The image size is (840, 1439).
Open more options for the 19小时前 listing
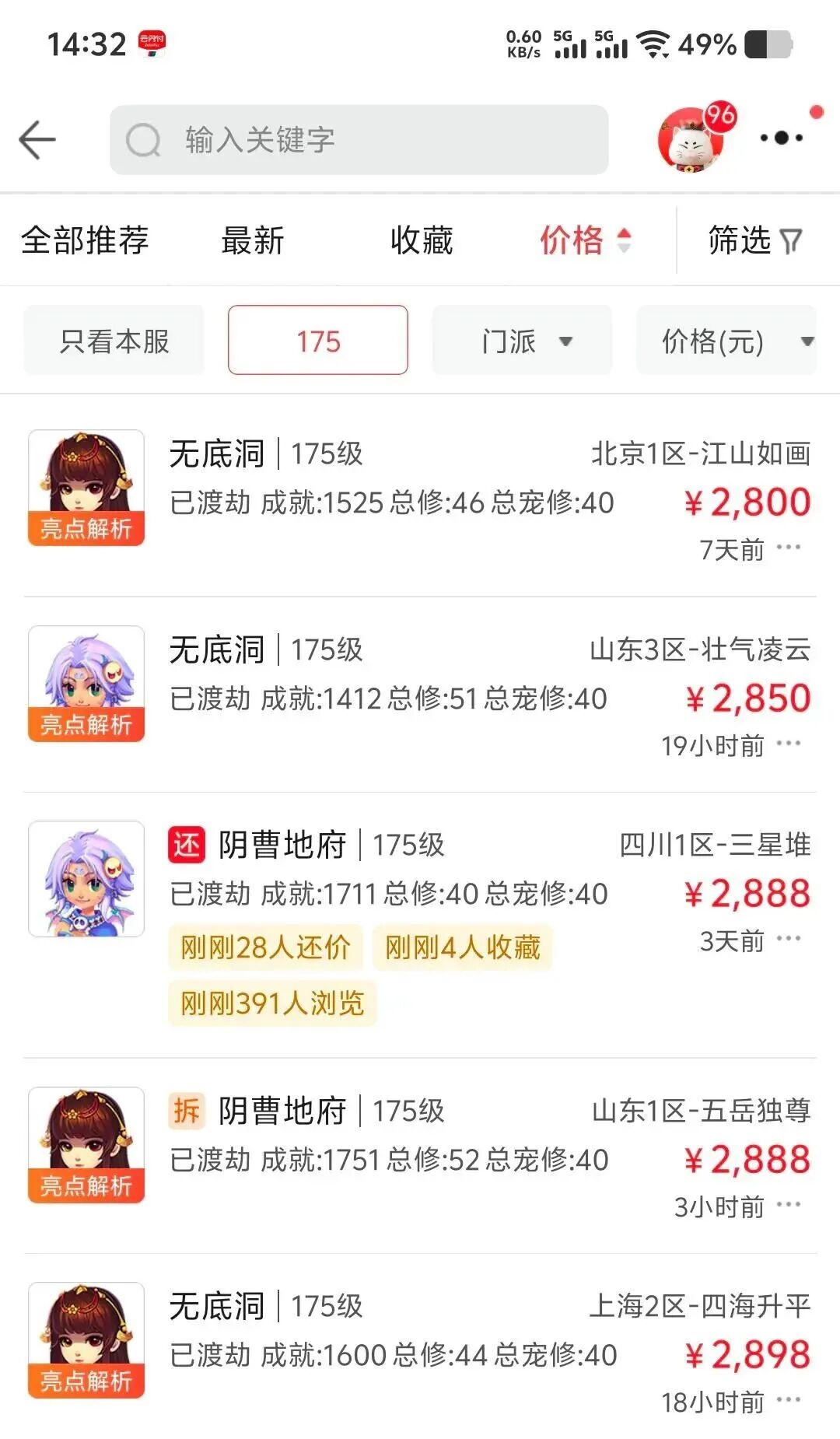tap(789, 744)
